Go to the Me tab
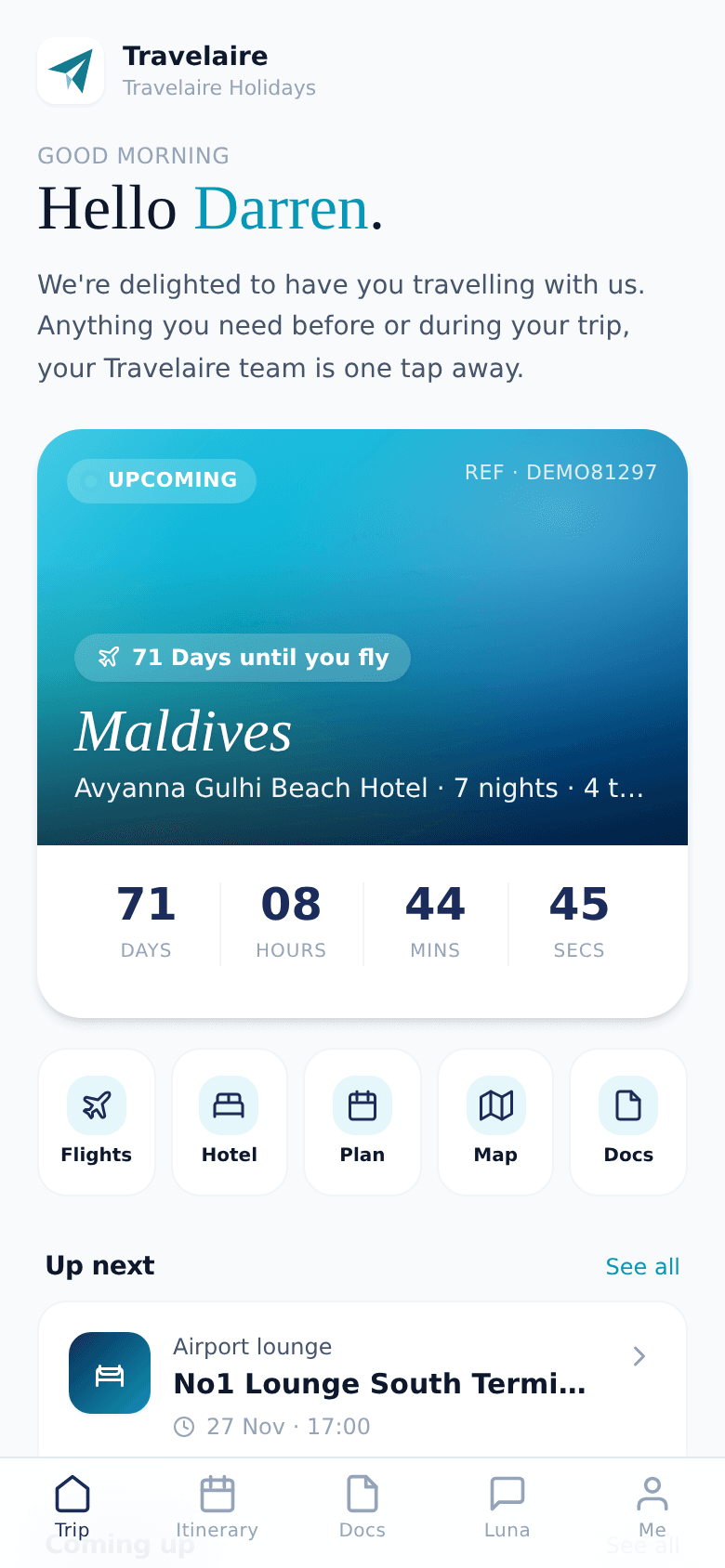Image resolution: width=725 pixels, height=1568 pixels. coord(652,1509)
